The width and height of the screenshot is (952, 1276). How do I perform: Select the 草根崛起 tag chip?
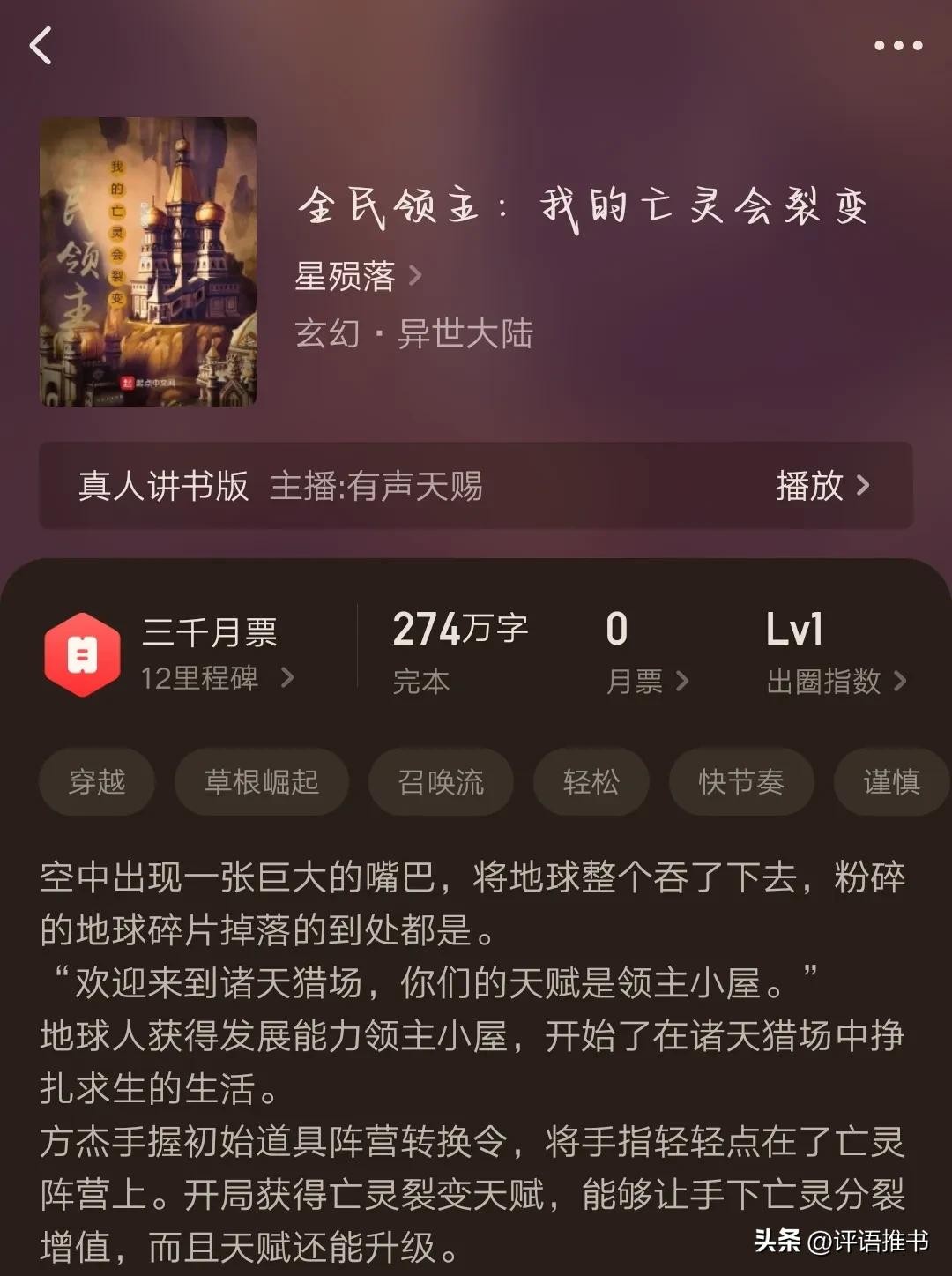click(x=261, y=782)
